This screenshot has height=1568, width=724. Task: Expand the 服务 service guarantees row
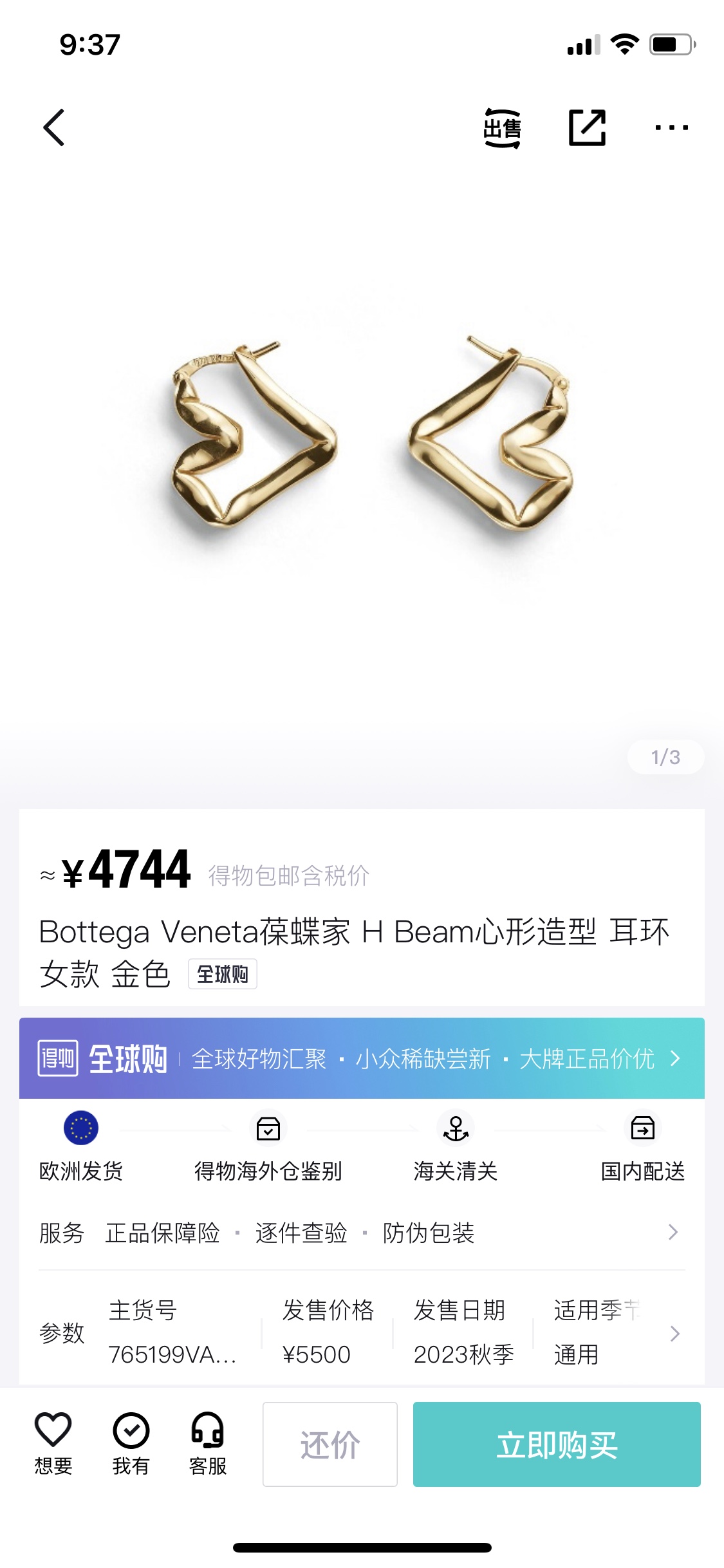click(x=362, y=1233)
